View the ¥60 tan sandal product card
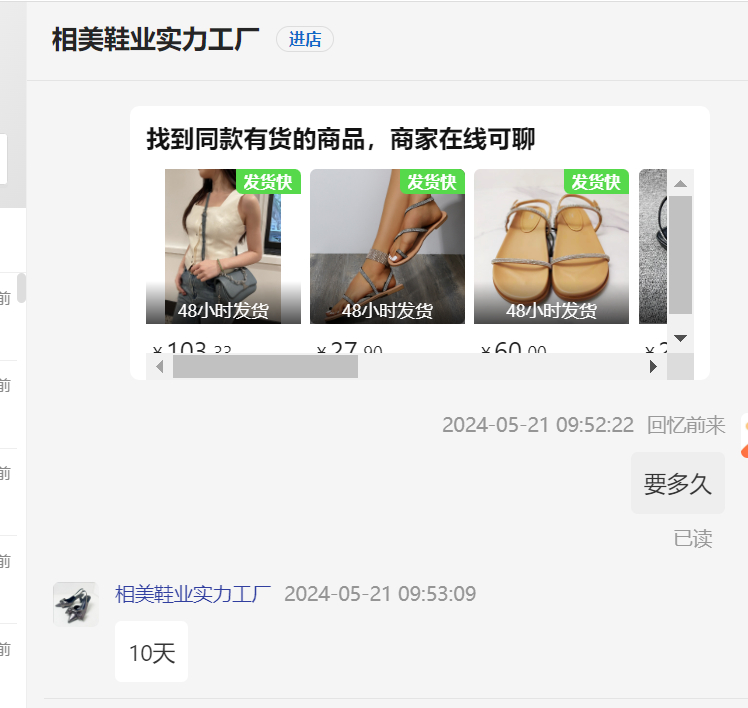This screenshot has width=748, height=708. (551, 246)
